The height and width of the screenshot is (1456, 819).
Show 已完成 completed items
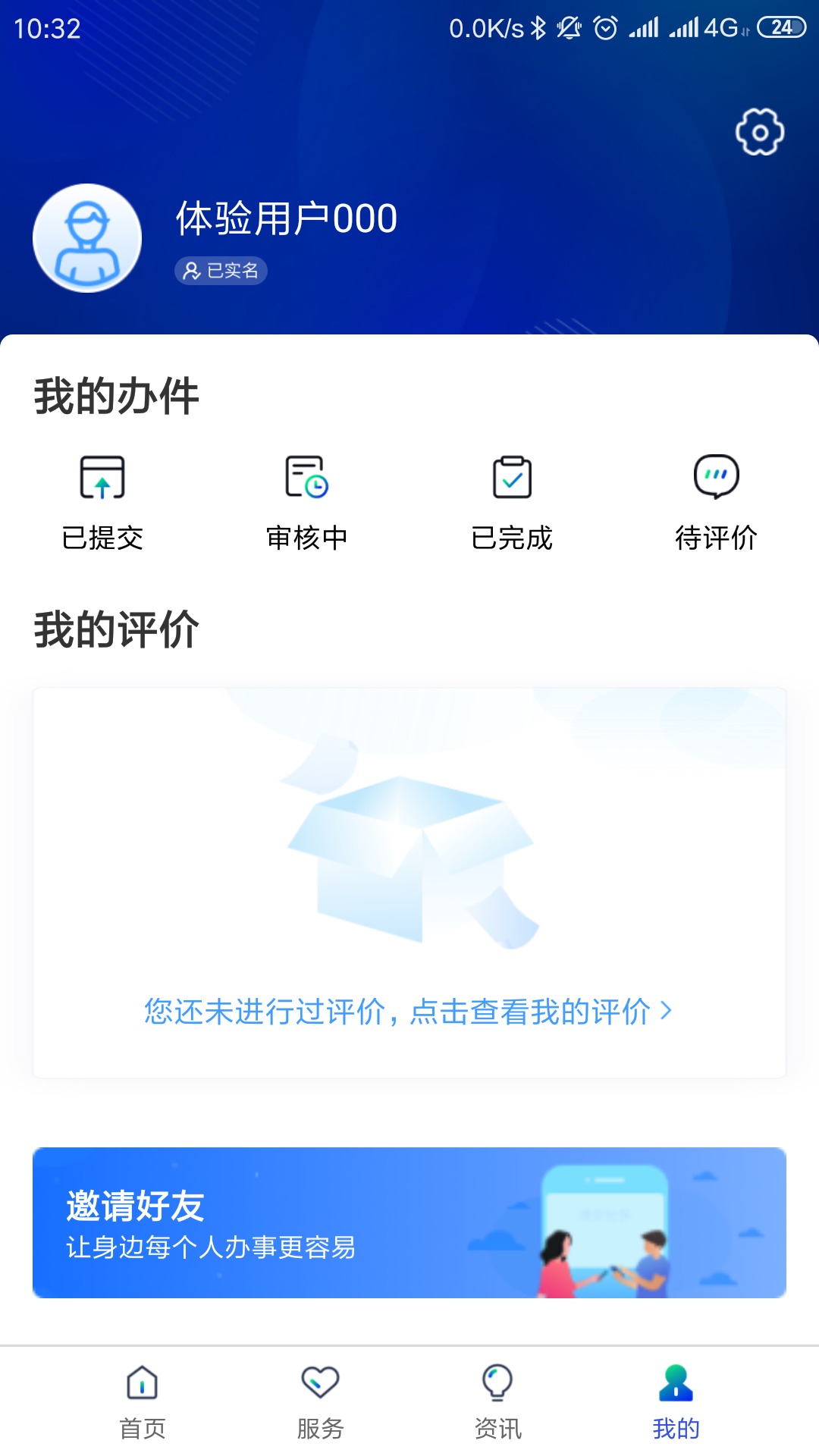pos(512,502)
